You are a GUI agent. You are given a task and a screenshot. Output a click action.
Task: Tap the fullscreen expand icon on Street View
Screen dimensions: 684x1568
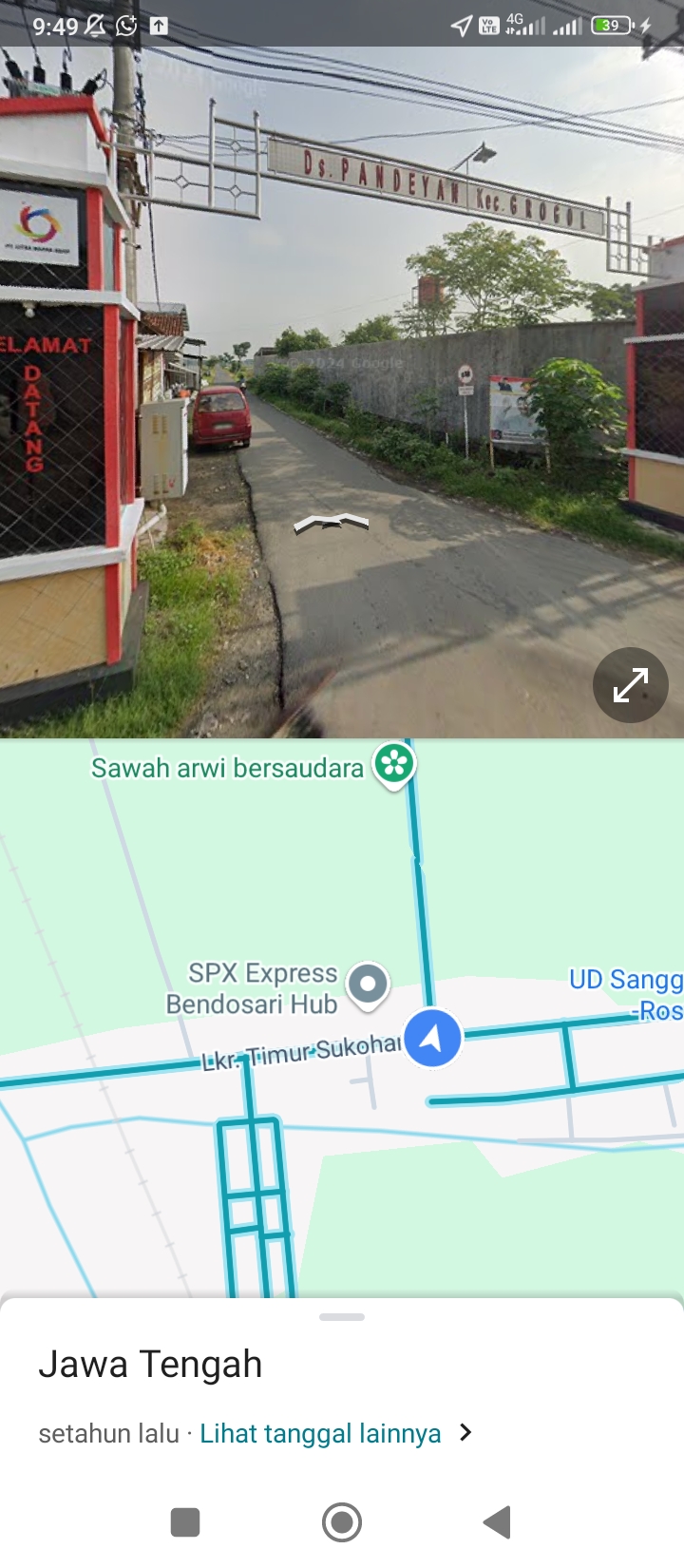tap(630, 685)
